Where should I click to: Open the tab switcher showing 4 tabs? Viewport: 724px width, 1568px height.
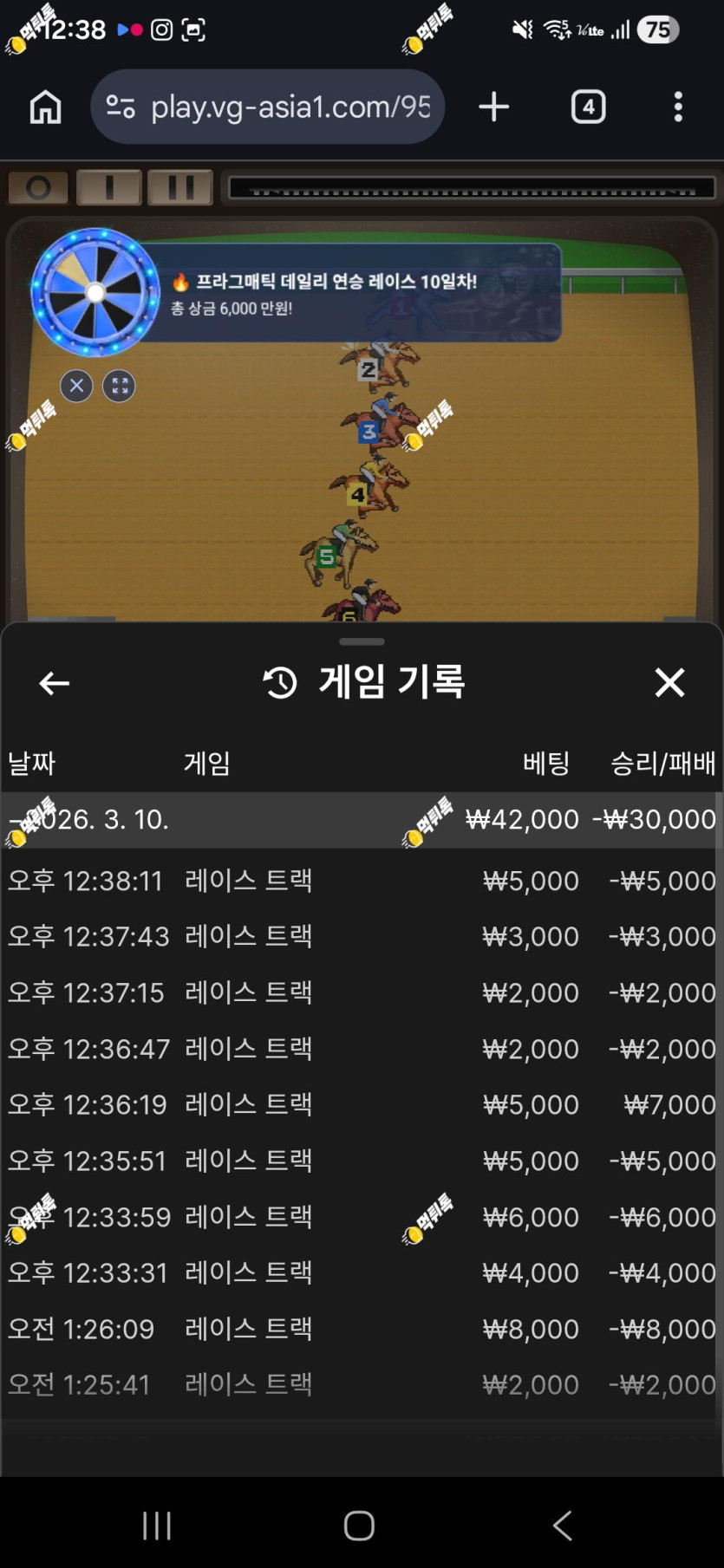point(589,107)
